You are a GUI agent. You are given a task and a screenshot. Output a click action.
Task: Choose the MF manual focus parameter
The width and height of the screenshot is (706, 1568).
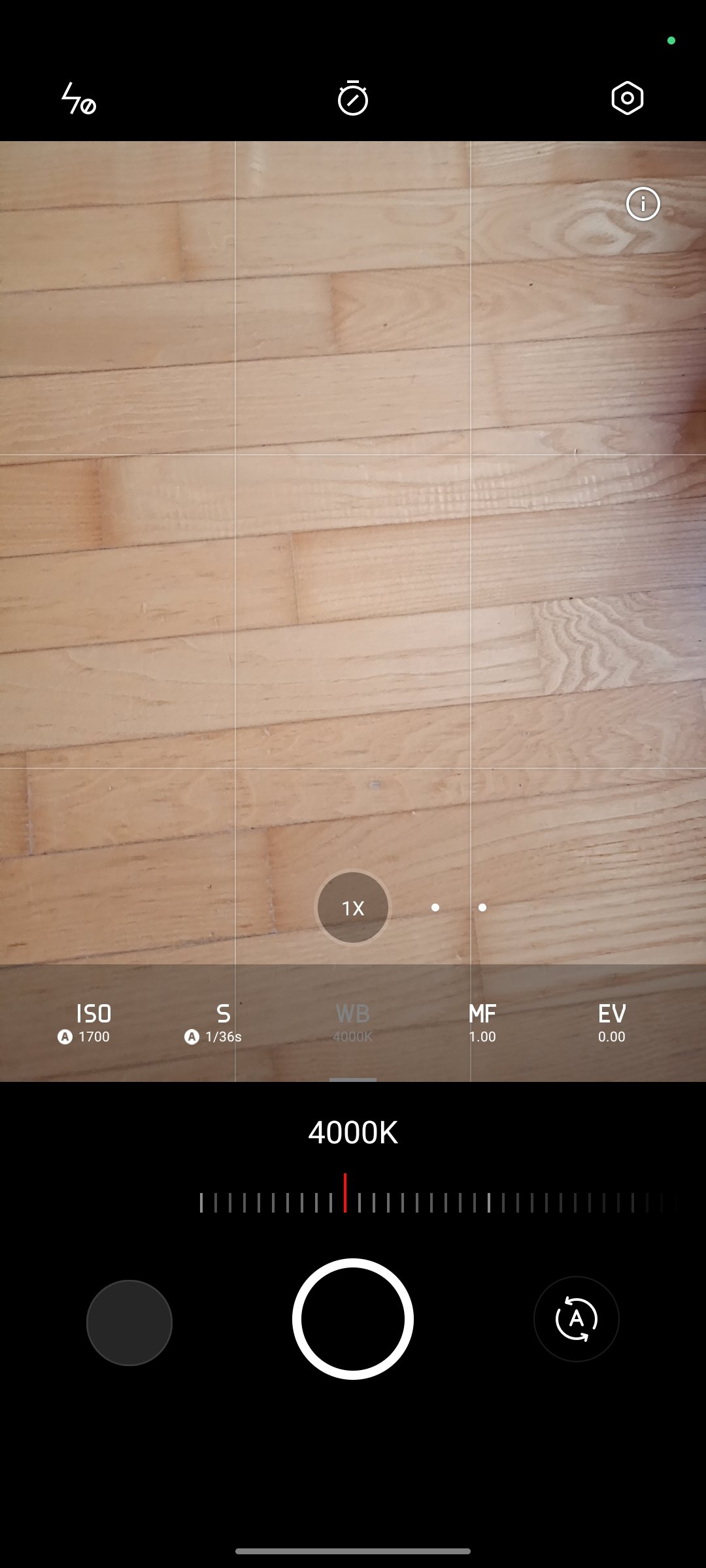click(482, 1023)
